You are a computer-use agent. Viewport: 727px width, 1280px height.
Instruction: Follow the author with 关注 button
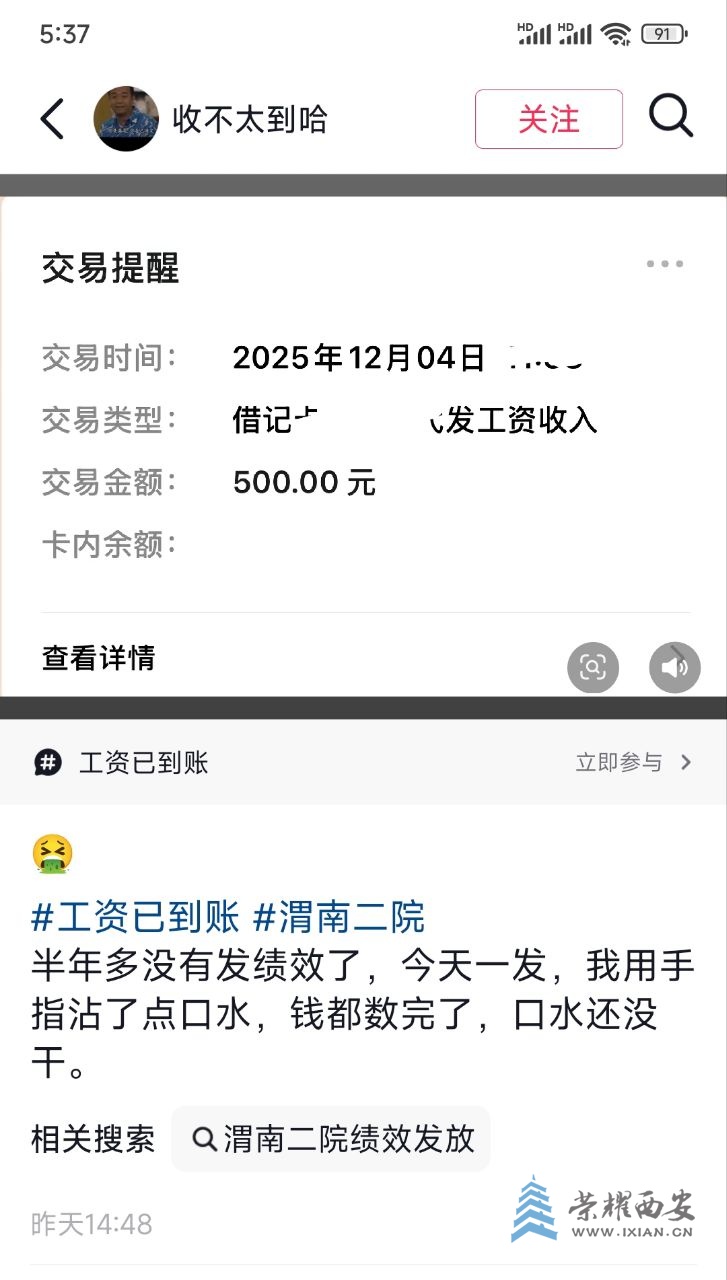[548, 119]
